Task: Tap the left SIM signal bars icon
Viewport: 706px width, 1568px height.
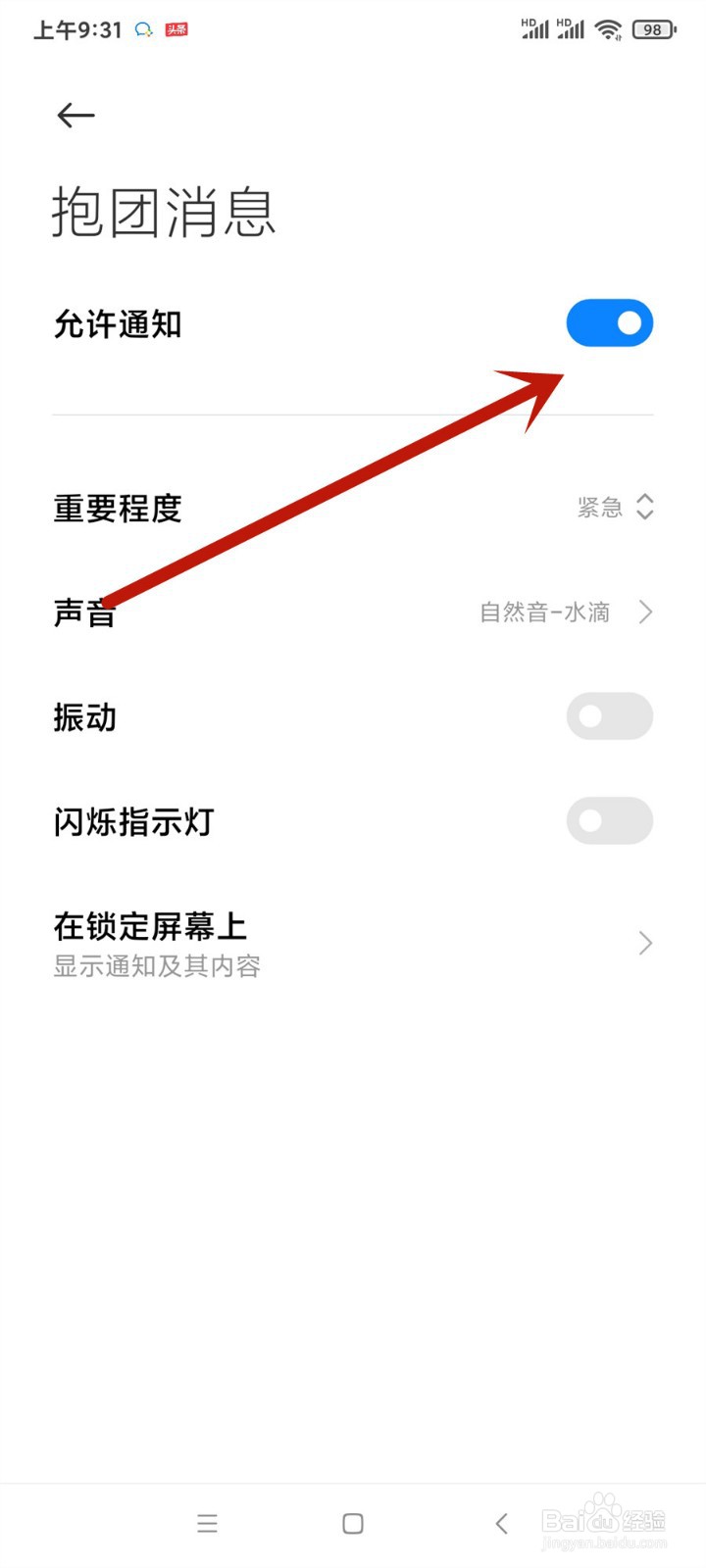Action: click(x=535, y=30)
